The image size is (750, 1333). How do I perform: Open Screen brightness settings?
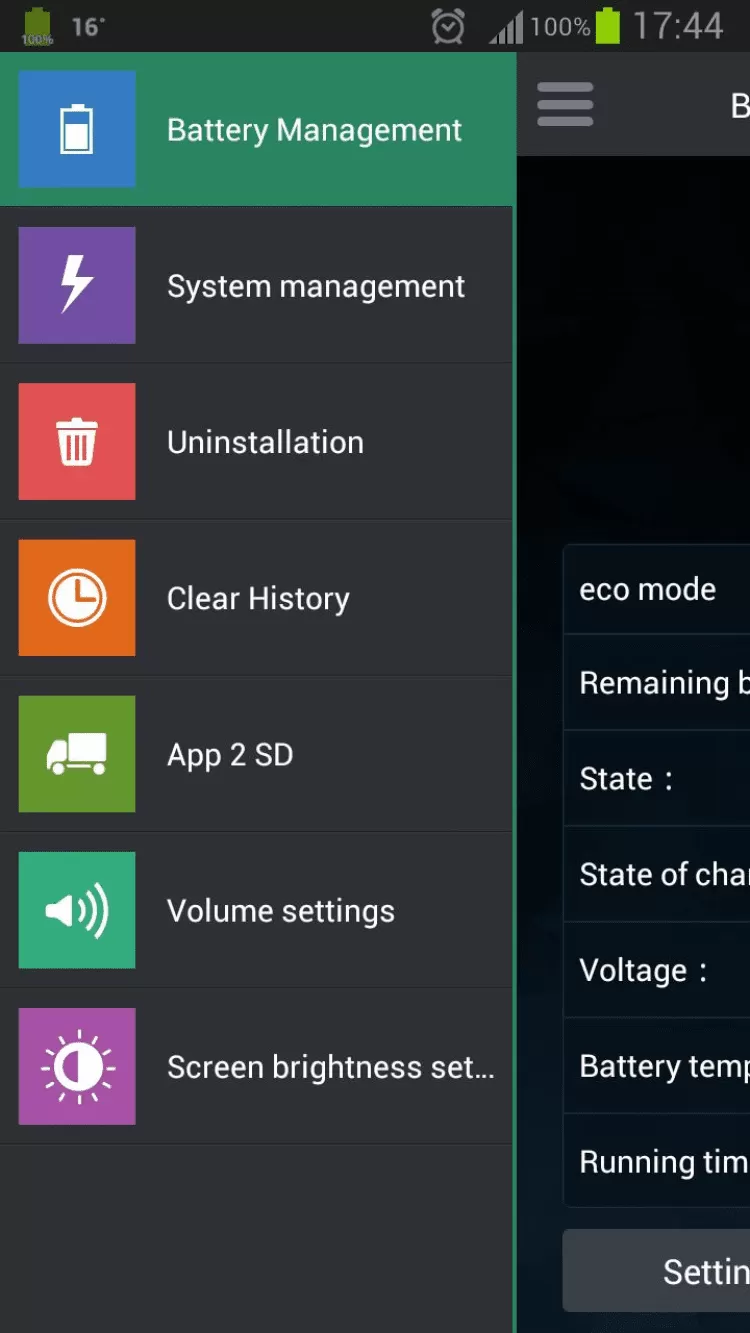(258, 1066)
